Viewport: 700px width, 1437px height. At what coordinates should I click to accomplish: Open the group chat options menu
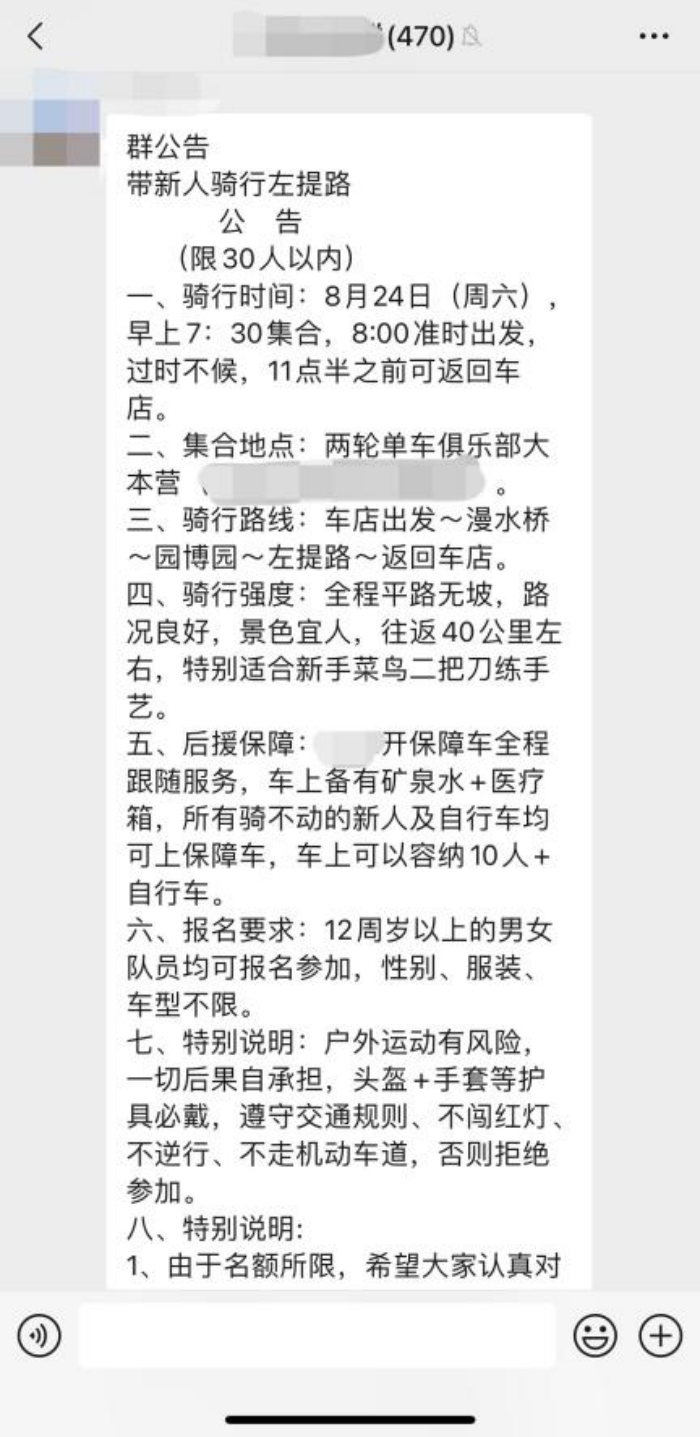pyautogui.click(x=653, y=37)
